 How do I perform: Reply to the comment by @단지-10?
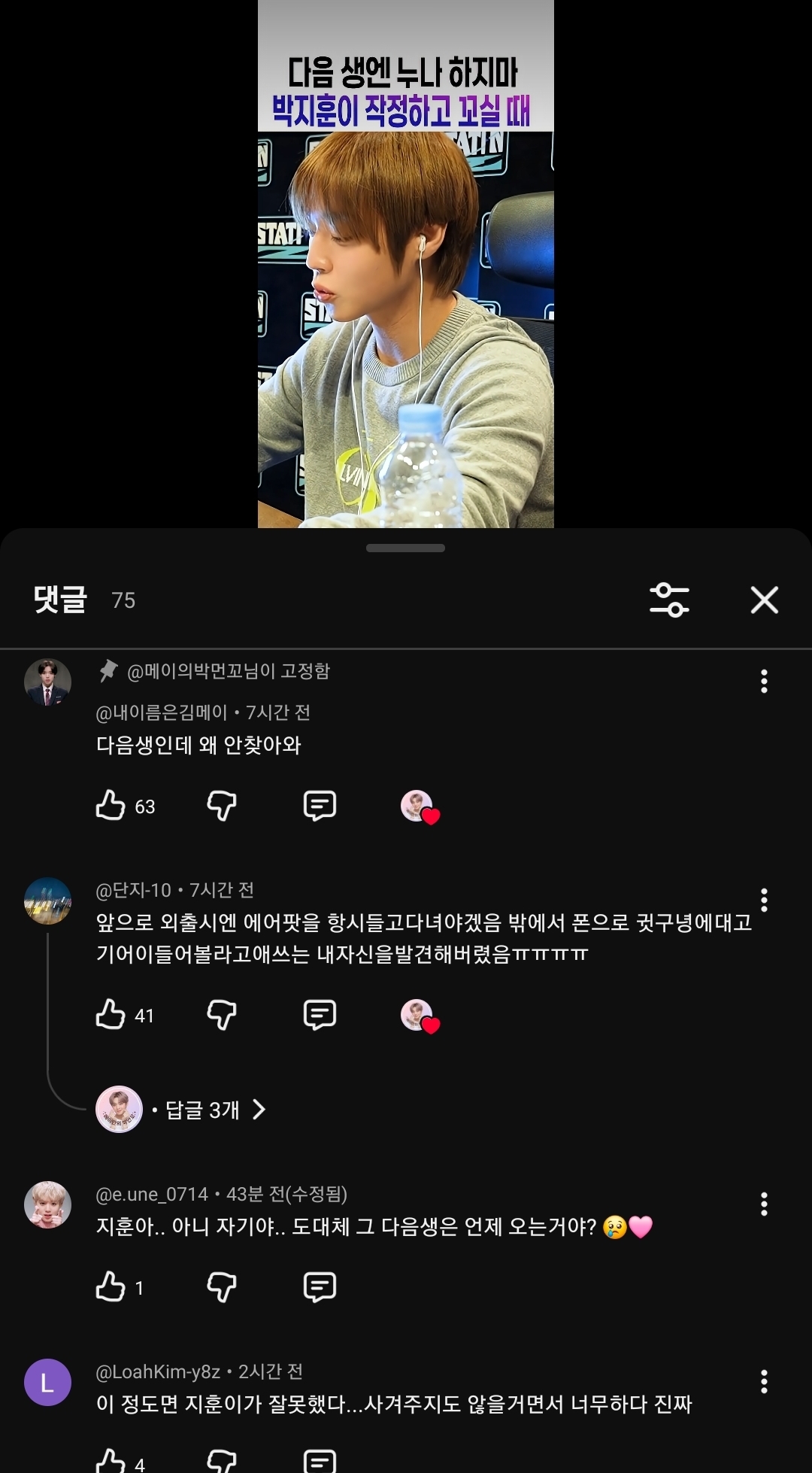pos(320,1015)
